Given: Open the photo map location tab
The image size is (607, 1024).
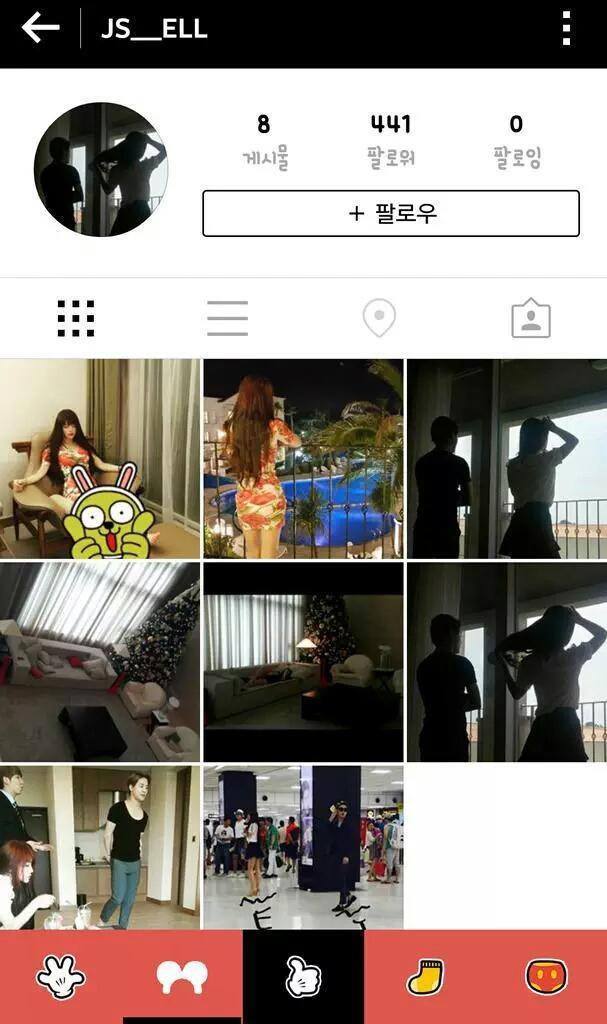Looking at the screenshot, I should (x=379, y=318).
